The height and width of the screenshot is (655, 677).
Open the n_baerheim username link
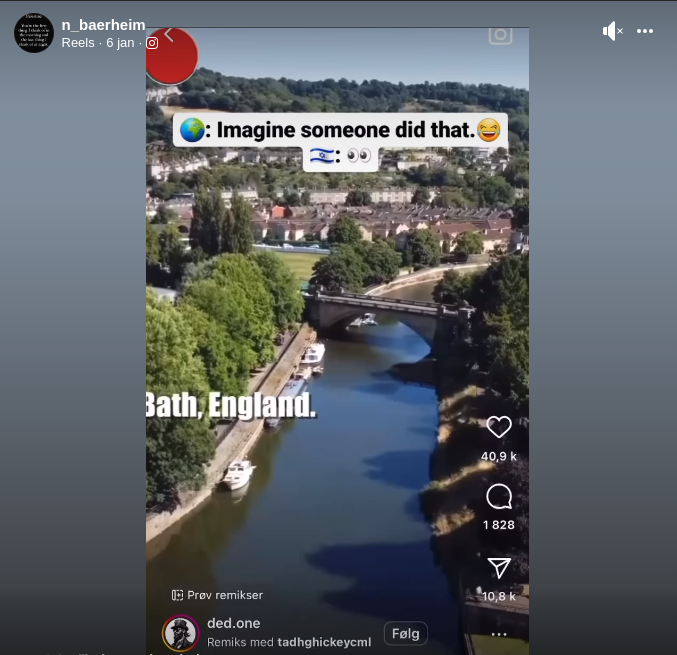(103, 25)
